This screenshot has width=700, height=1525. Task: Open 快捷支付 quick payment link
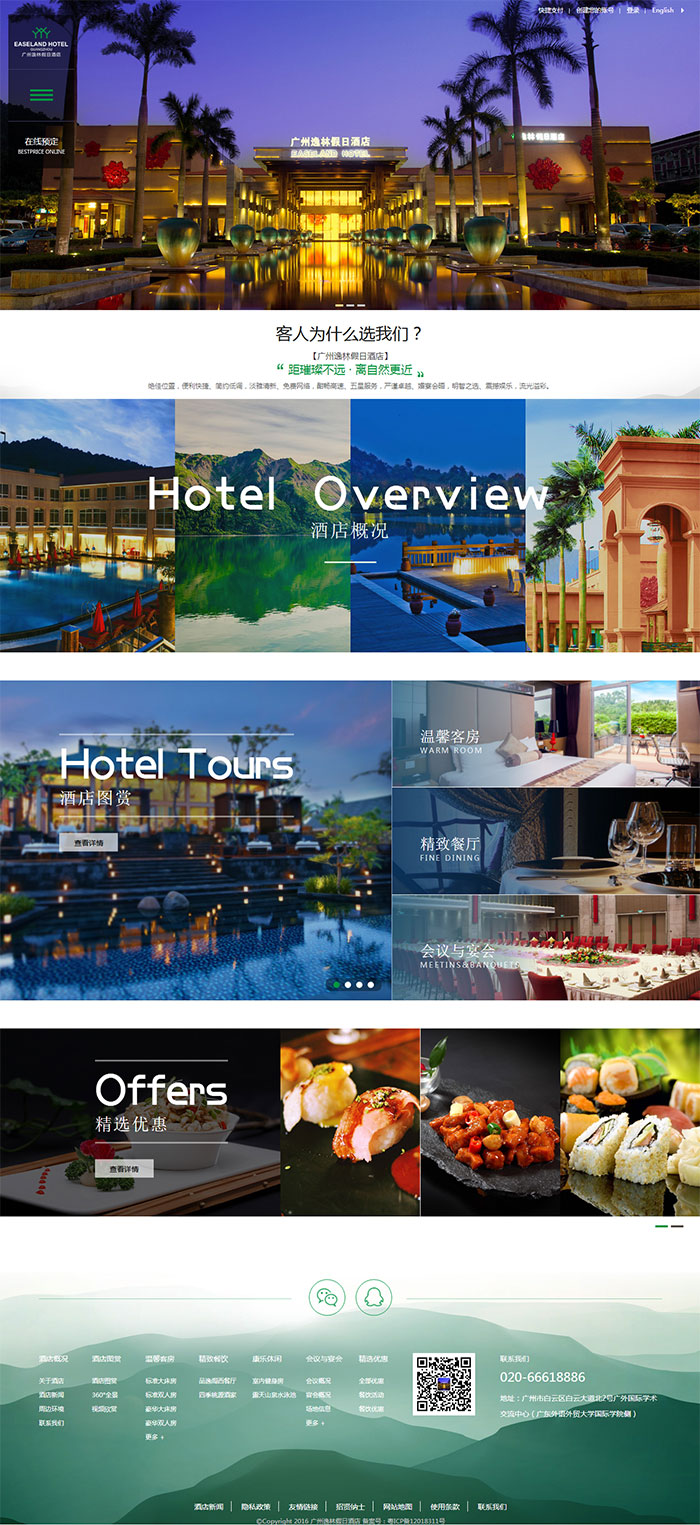551,10
